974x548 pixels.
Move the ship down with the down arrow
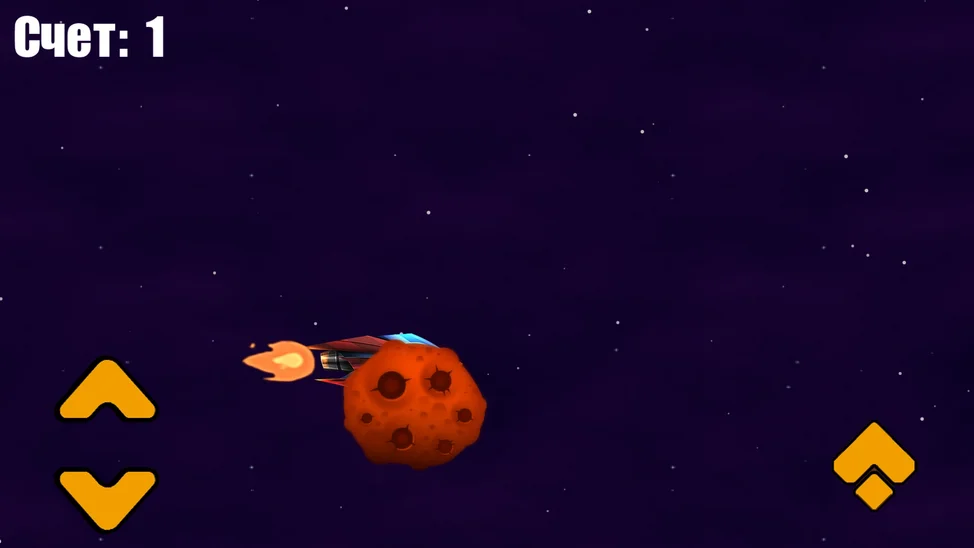tap(107, 497)
